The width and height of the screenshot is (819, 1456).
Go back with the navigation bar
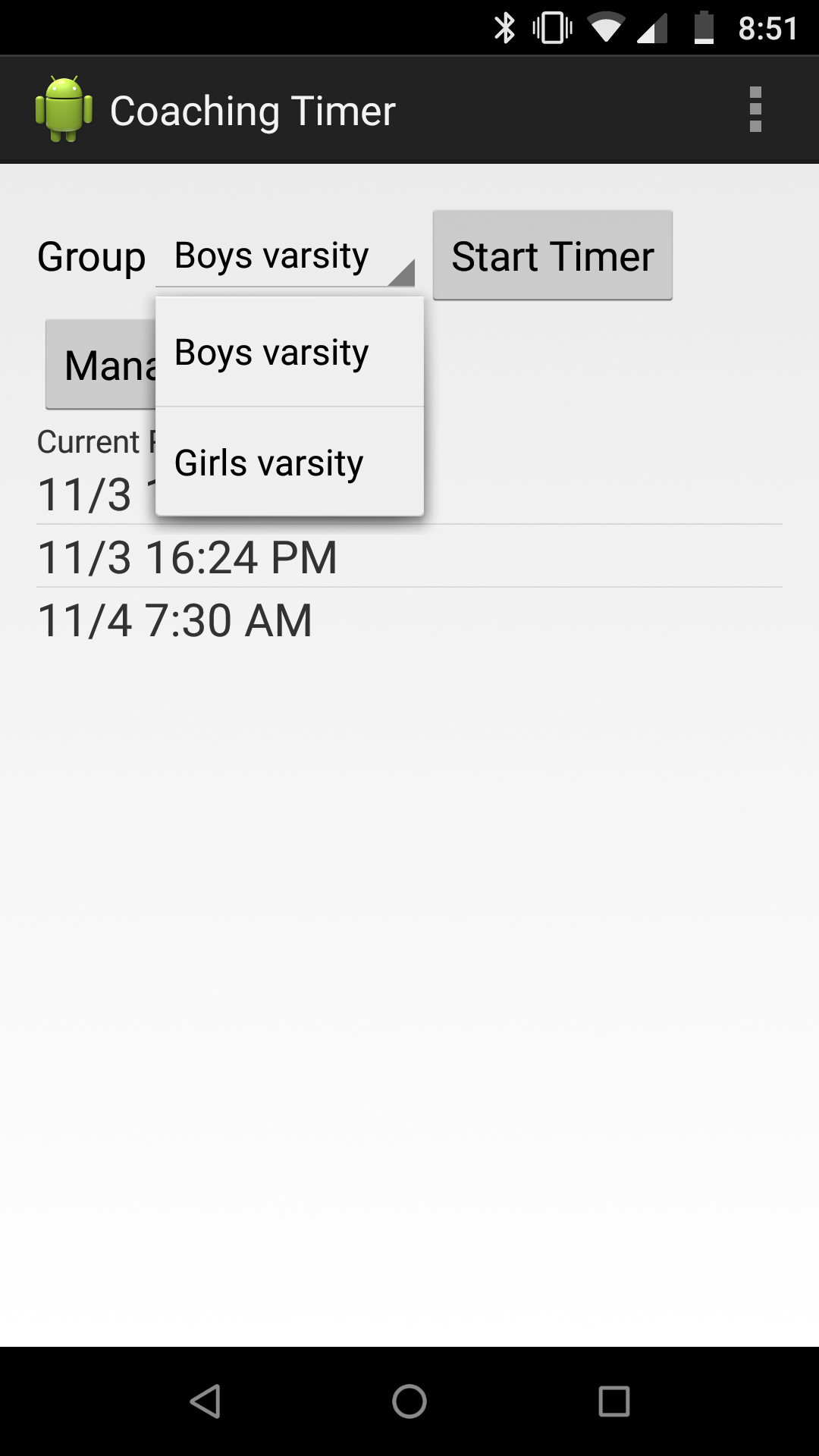pos(205,1401)
